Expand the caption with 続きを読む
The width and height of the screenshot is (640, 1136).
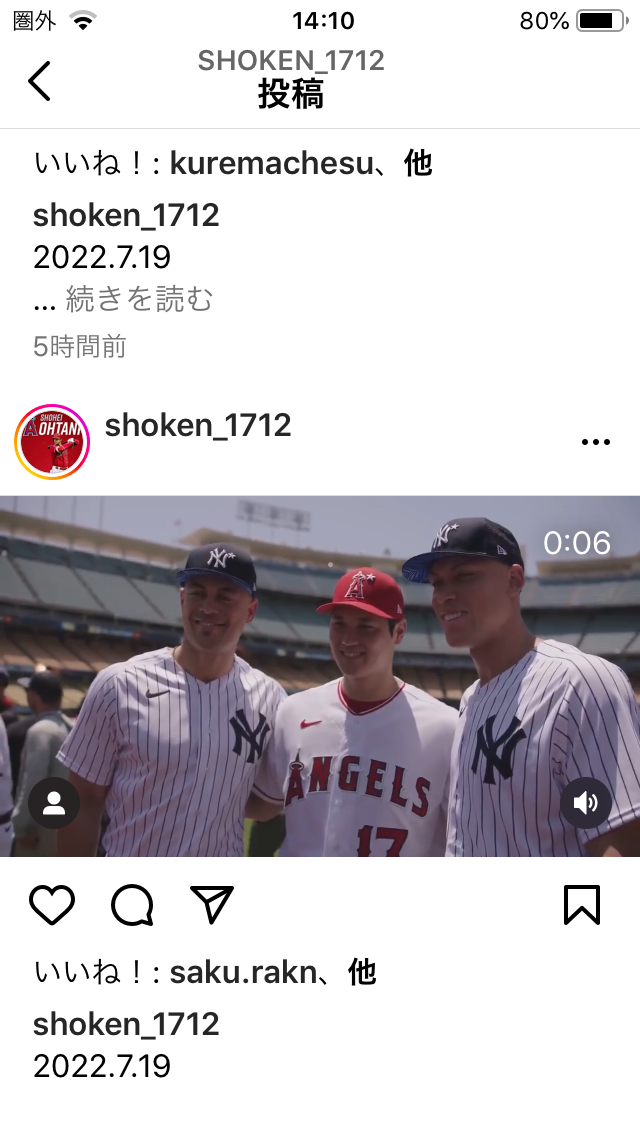point(139,298)
